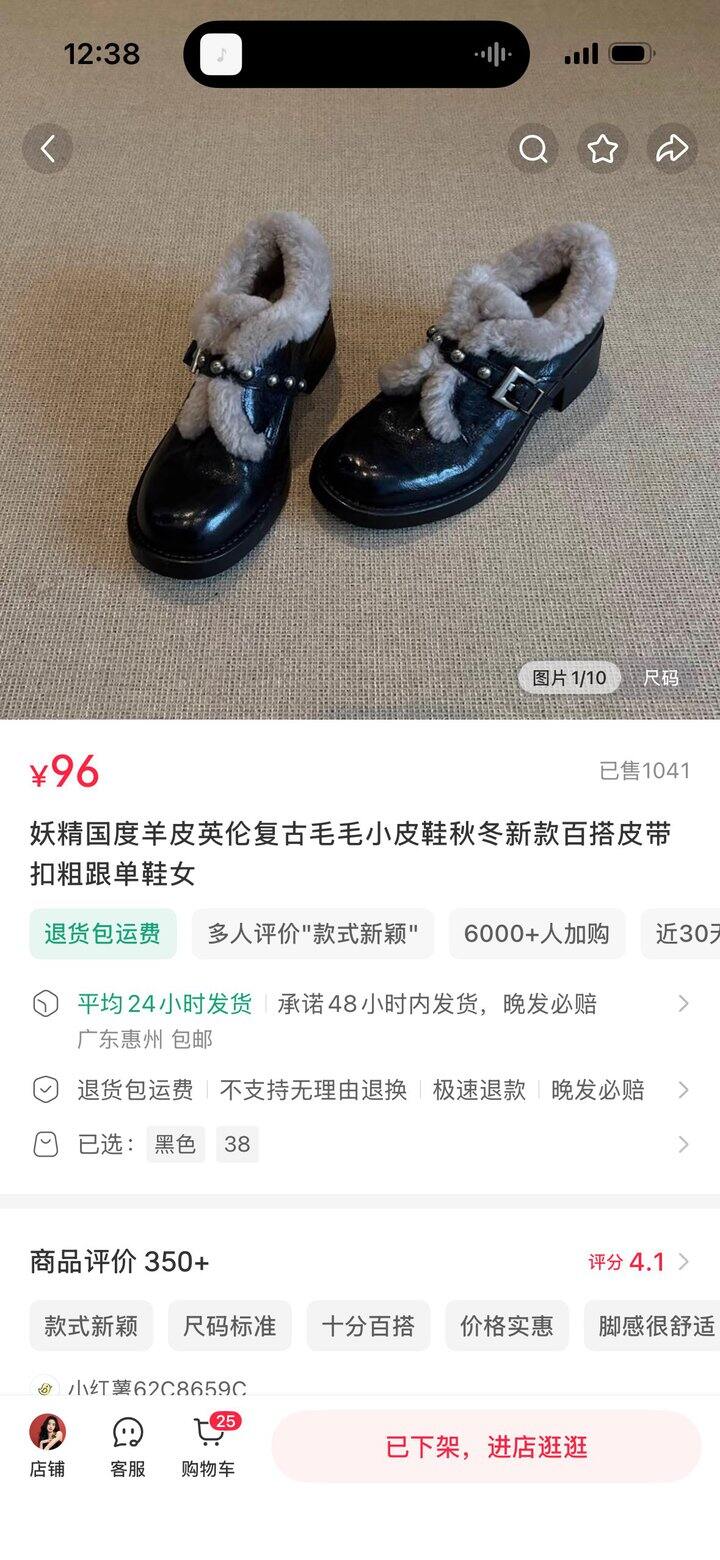720x1560 pixels.
Task: Filter reviews by 十分百搭
Action: point(368,1326)
